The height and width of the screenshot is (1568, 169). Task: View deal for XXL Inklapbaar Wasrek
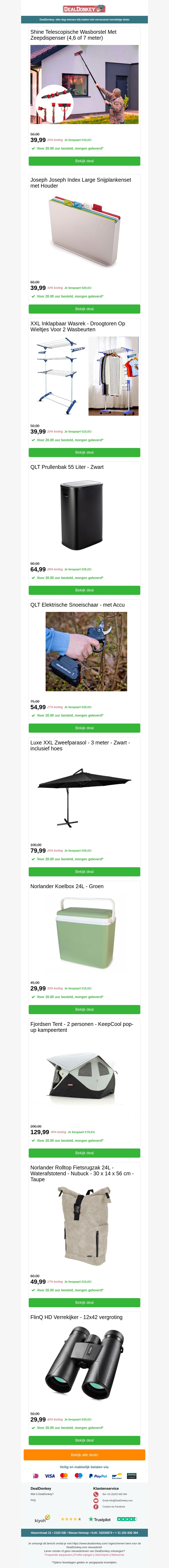click(x=84, y=452)
